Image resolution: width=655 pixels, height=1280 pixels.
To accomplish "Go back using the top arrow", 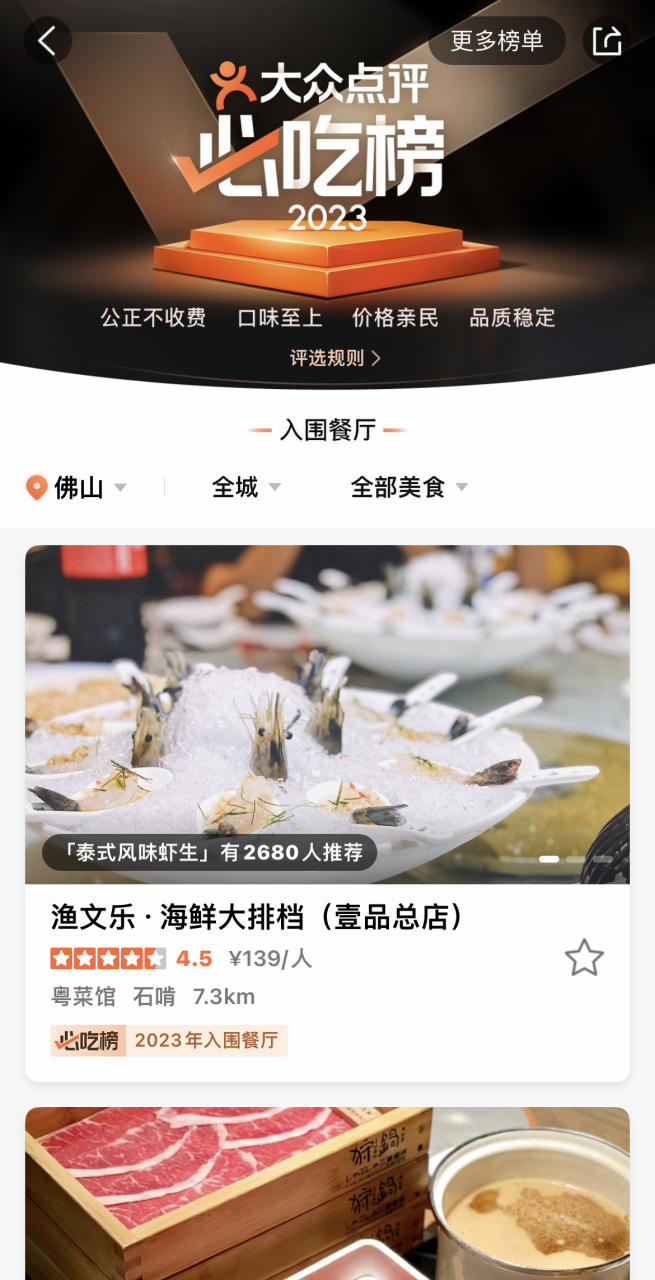I will coord(47,41).
